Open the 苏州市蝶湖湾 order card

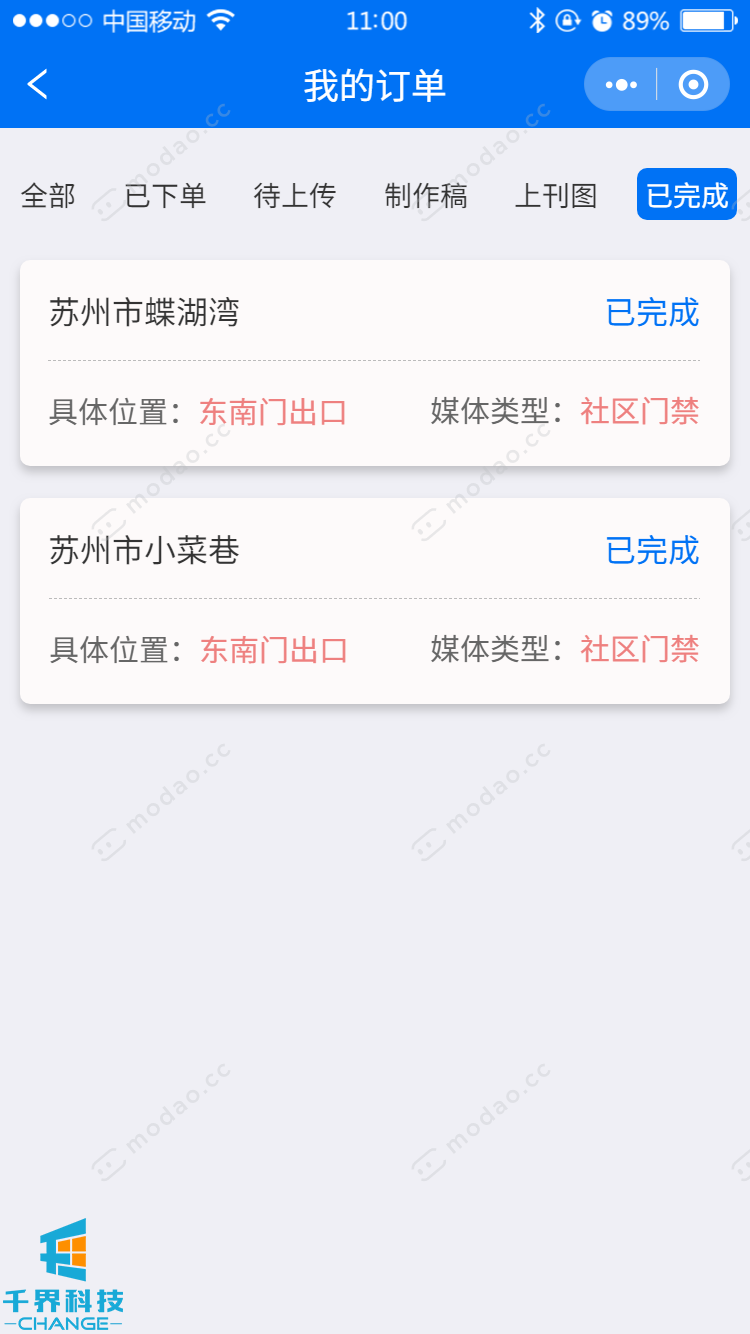coord(374,363)
